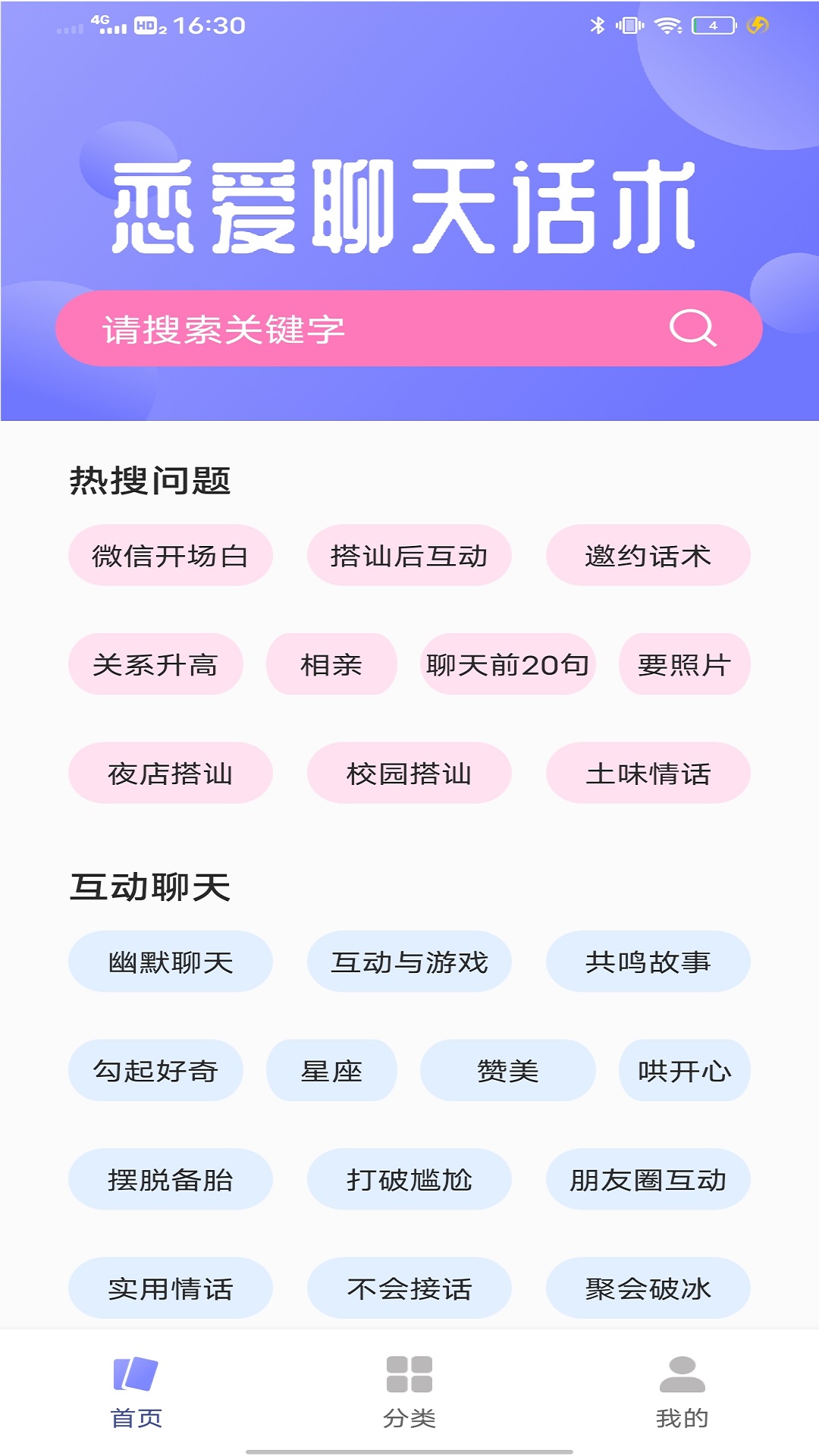Select 幽默聊天 category
Image resolution: width=819 pixels, height=1456 pixels.
pyautogui.click(x=170, y=962)
